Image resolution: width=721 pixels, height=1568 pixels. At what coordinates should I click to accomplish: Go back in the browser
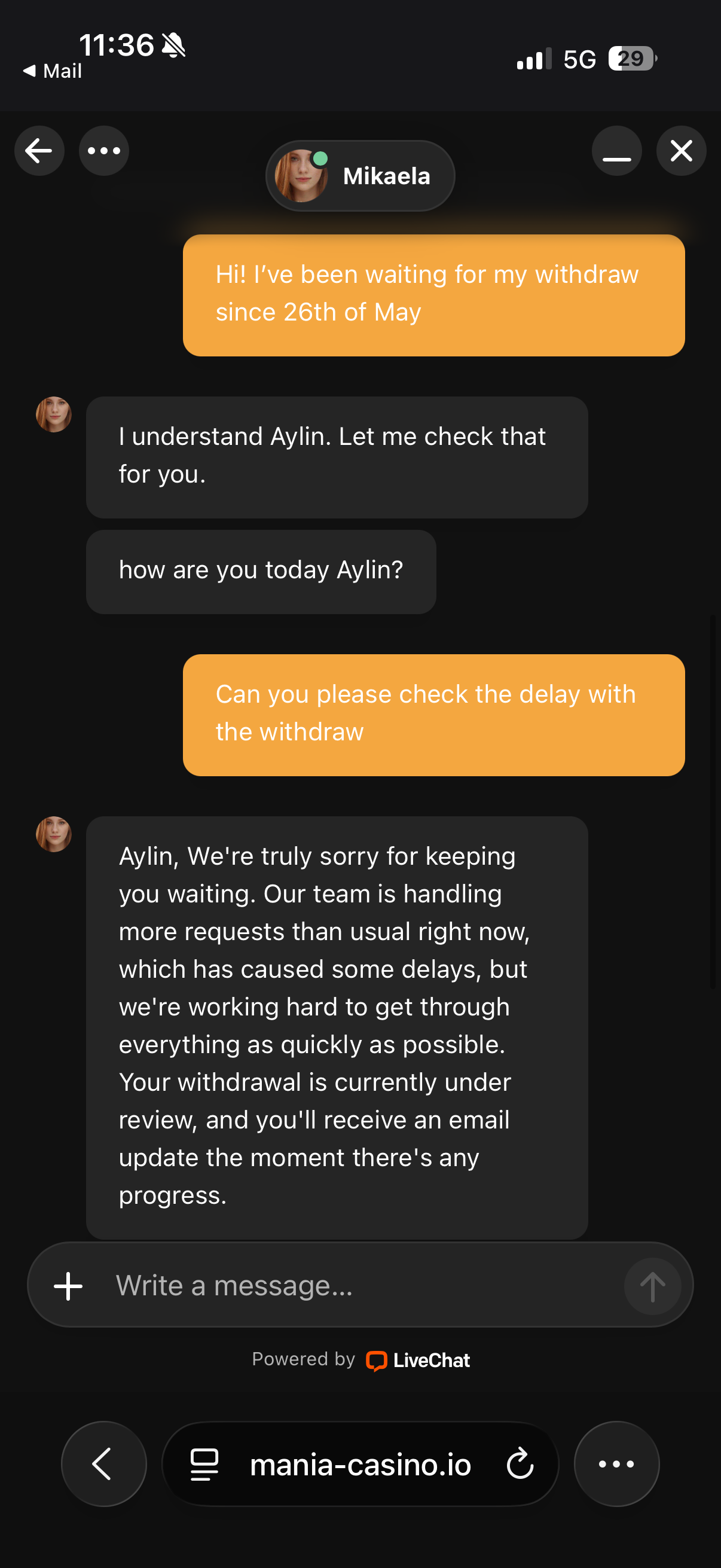(104, 1464)
